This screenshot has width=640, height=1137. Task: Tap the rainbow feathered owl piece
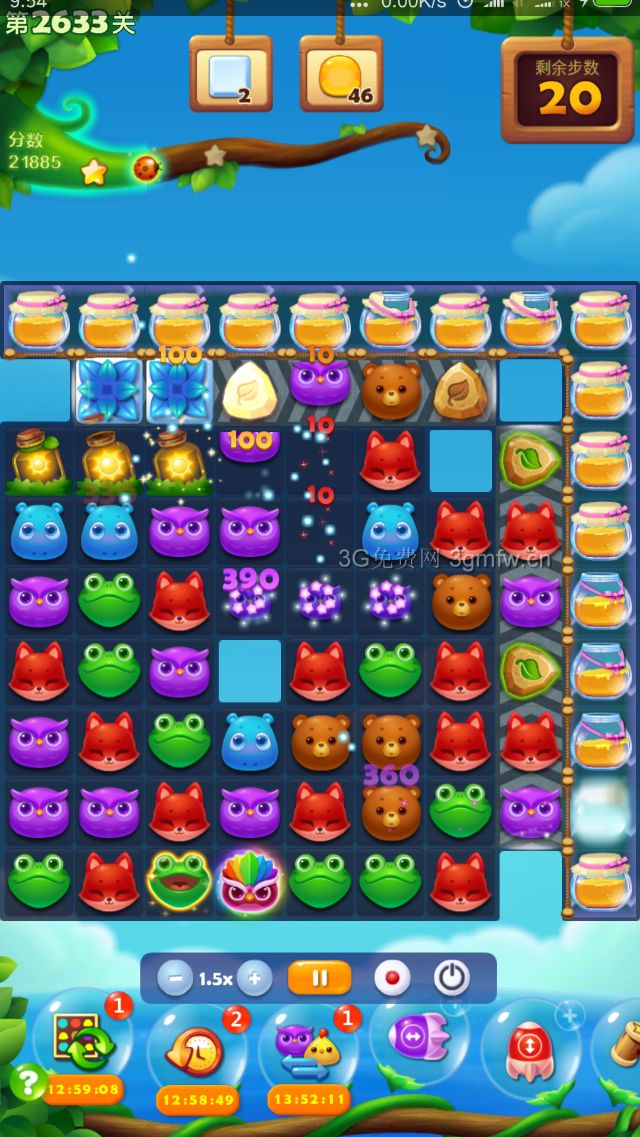pos(250,880)
